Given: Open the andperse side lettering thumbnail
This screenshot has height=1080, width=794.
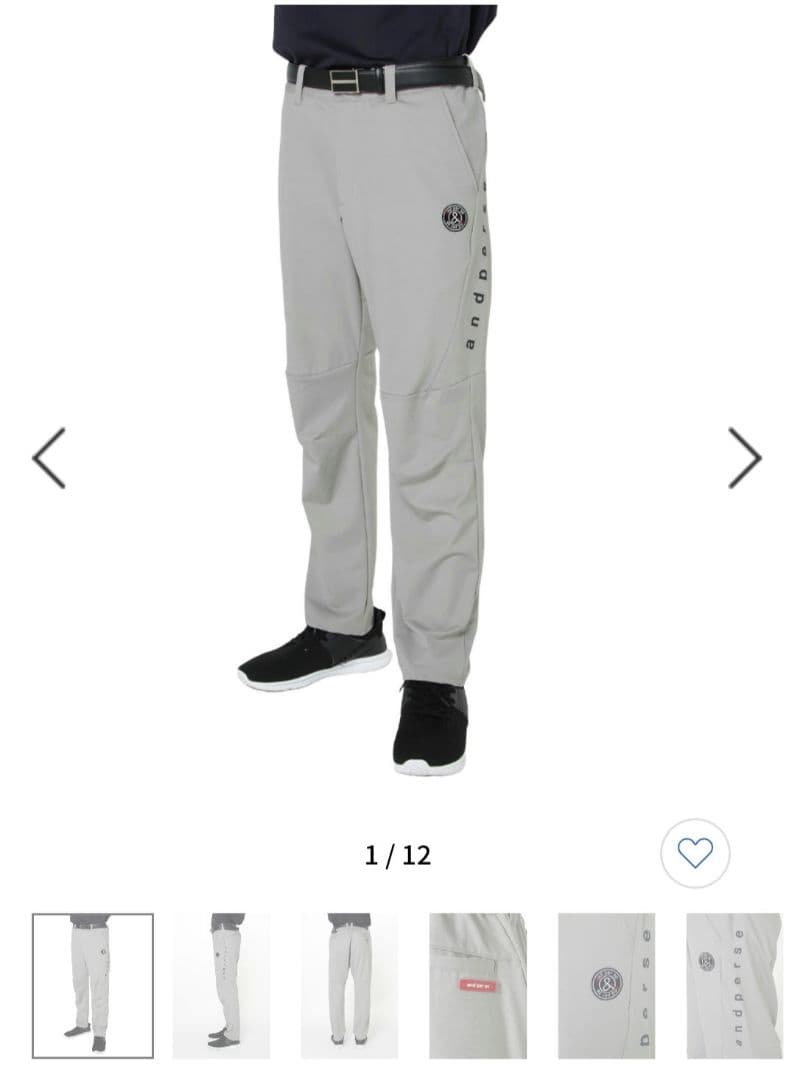Looking at the screenshot, I should (733, 985).
